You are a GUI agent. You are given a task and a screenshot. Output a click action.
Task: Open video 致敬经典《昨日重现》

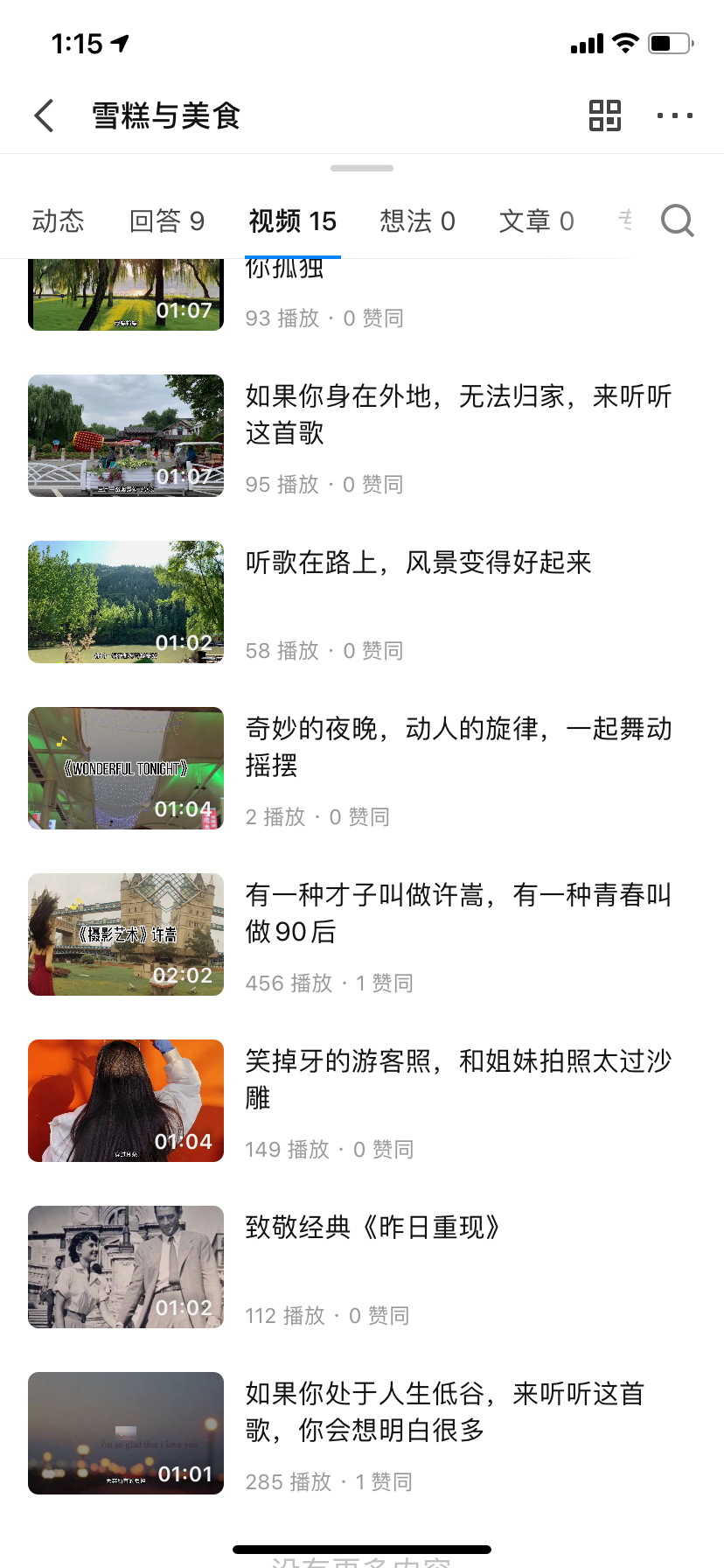pos(126,1267)
